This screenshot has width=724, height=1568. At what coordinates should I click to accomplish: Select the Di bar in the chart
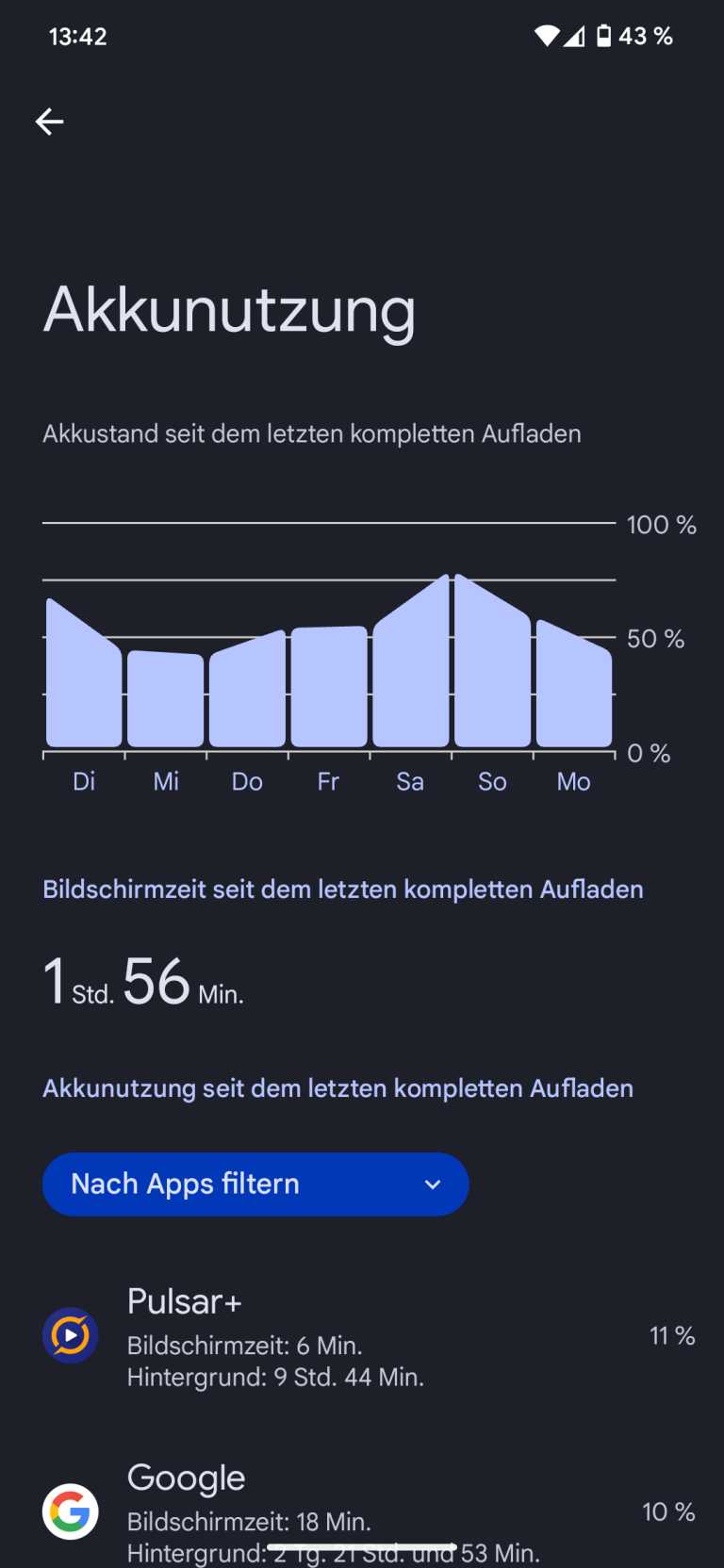[x=83, y=678]
